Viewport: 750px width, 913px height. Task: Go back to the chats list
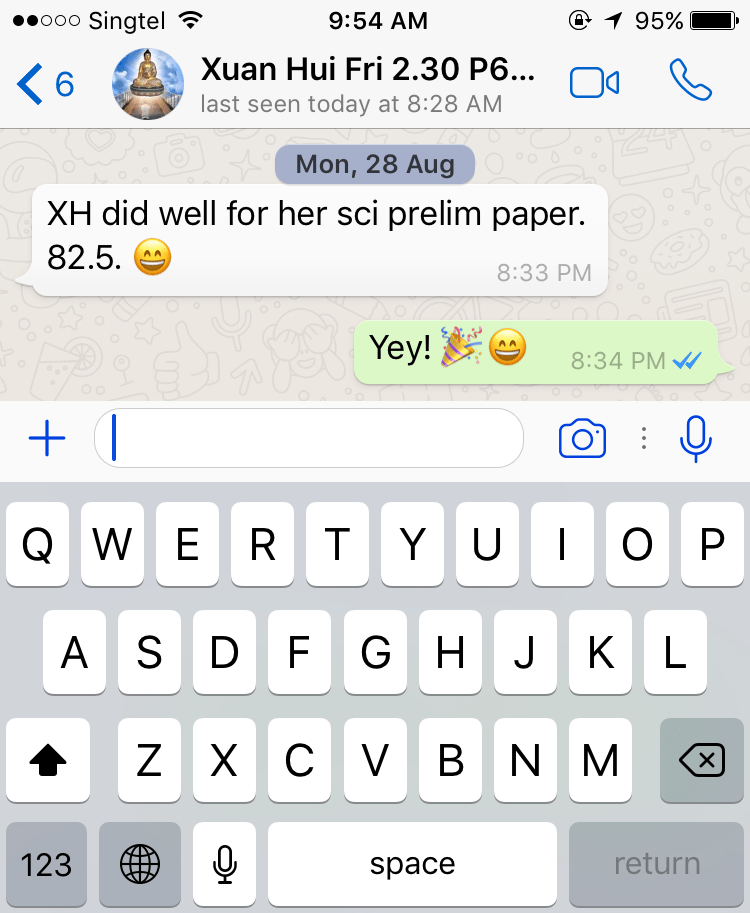(45, 84)
